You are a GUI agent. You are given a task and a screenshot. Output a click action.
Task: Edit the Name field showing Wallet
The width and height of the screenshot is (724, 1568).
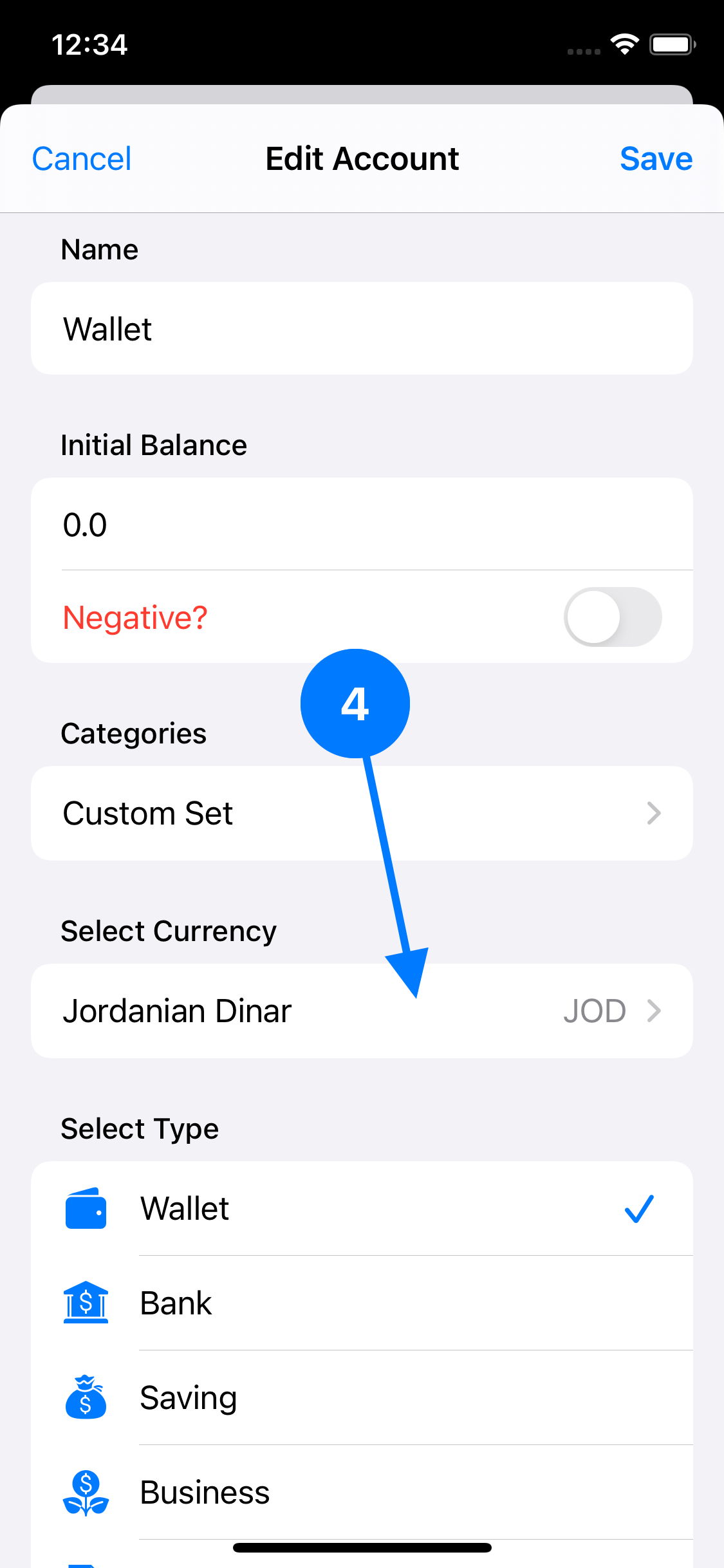360,329
